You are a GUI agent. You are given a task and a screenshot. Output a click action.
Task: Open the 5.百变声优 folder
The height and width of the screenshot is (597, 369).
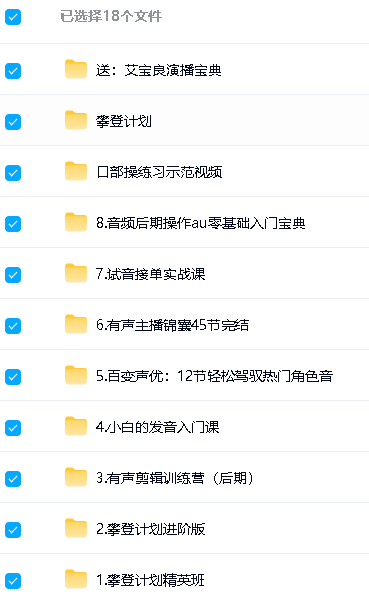[215, 376]
